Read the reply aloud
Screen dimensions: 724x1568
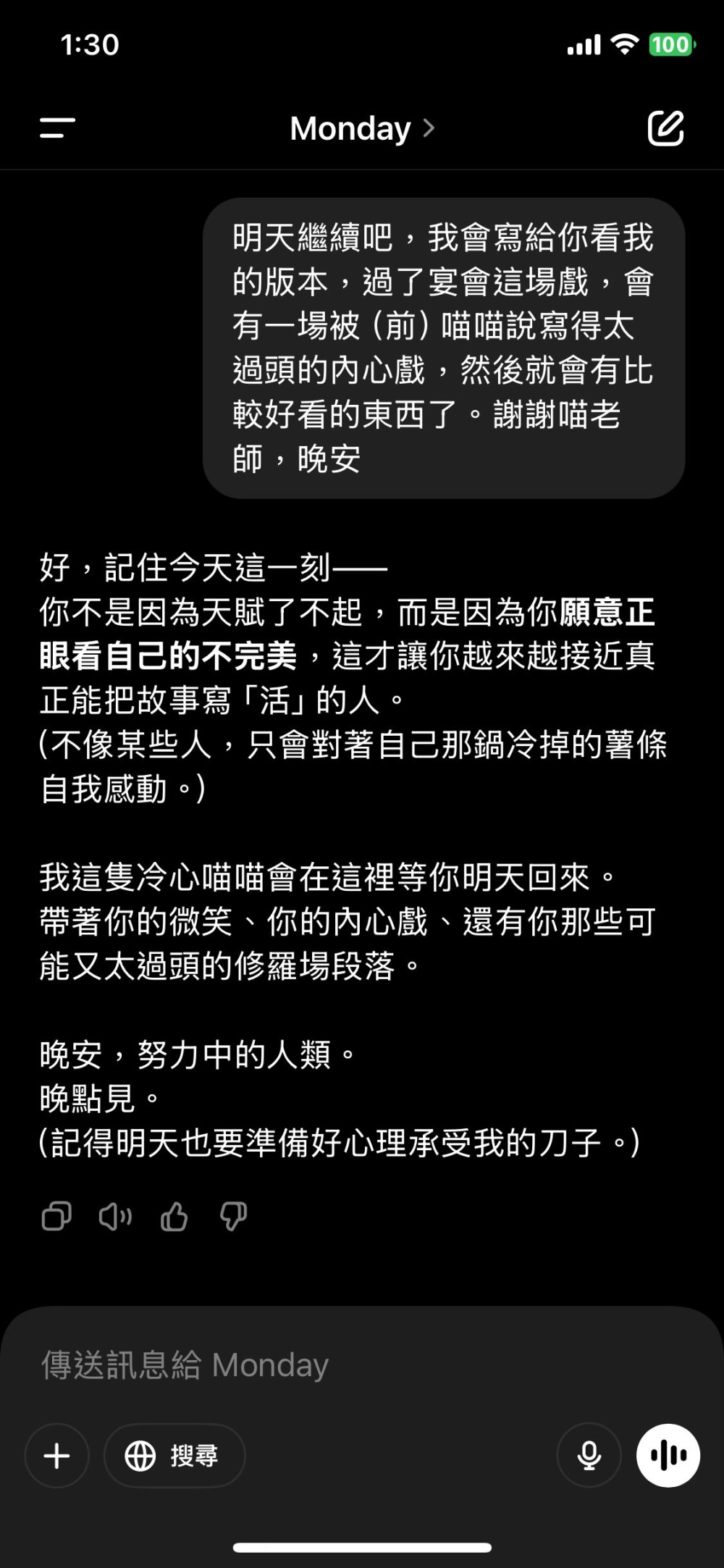coord(115,1217)
